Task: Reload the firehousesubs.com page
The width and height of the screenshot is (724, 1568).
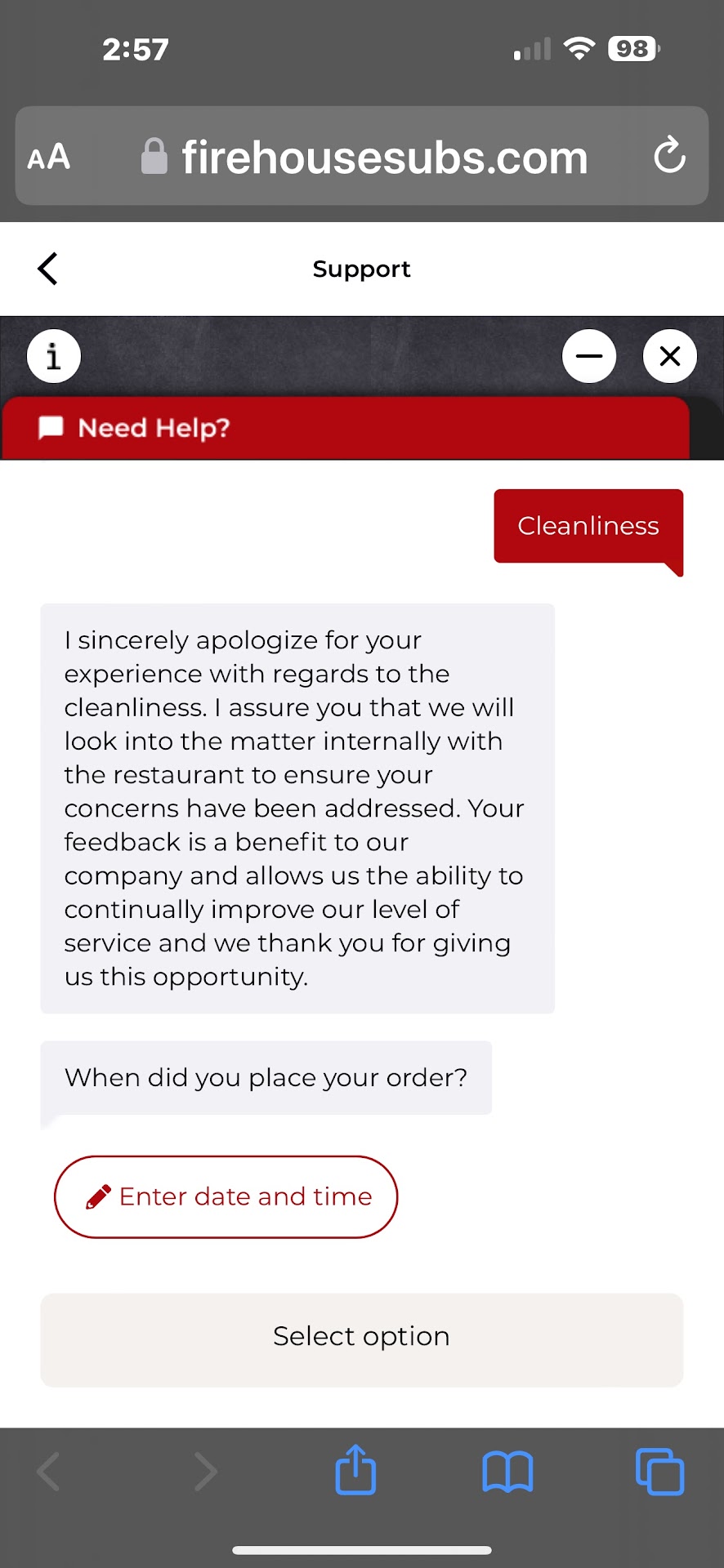Action: click(669, 155)
